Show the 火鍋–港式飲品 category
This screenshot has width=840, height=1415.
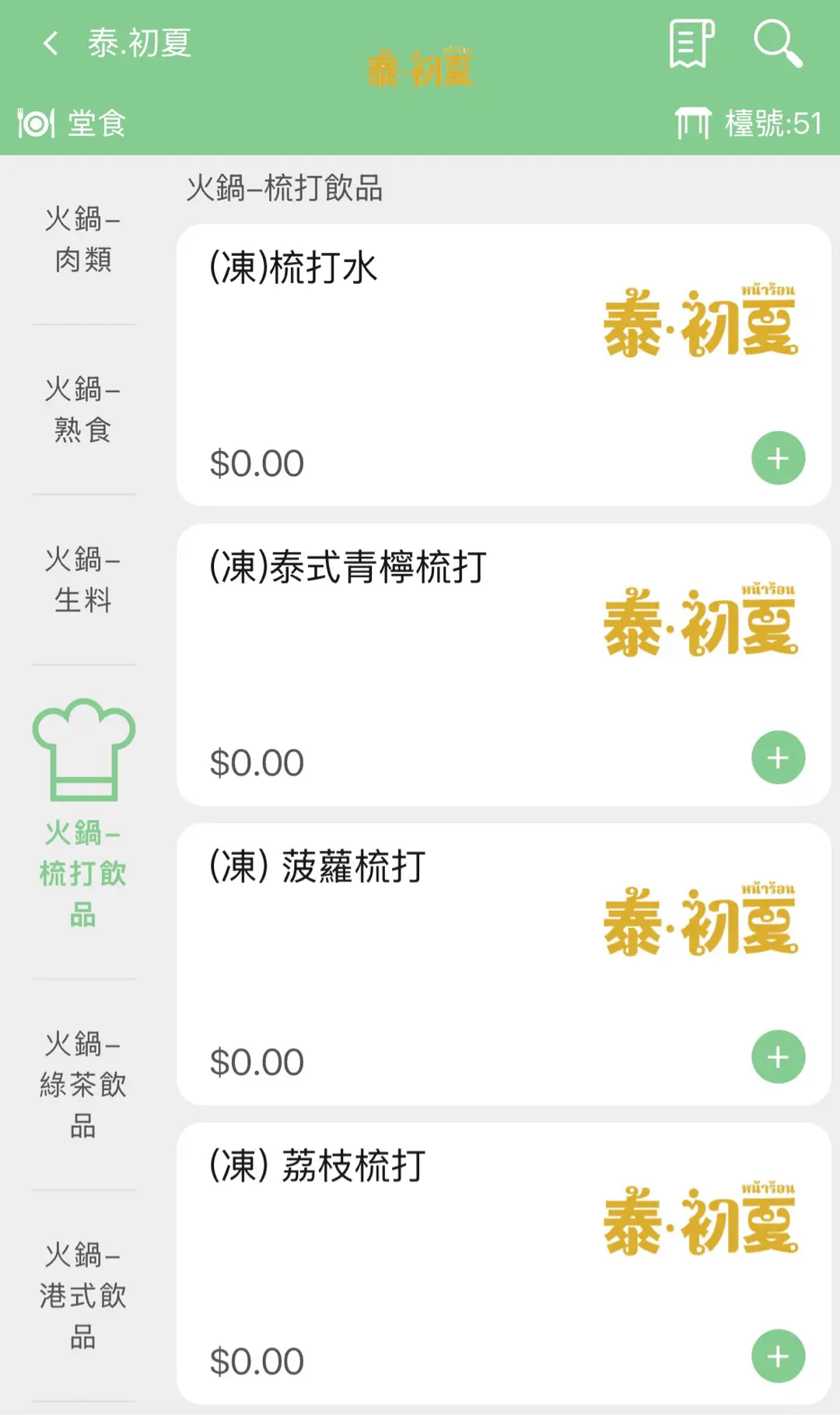(83, 1296)
